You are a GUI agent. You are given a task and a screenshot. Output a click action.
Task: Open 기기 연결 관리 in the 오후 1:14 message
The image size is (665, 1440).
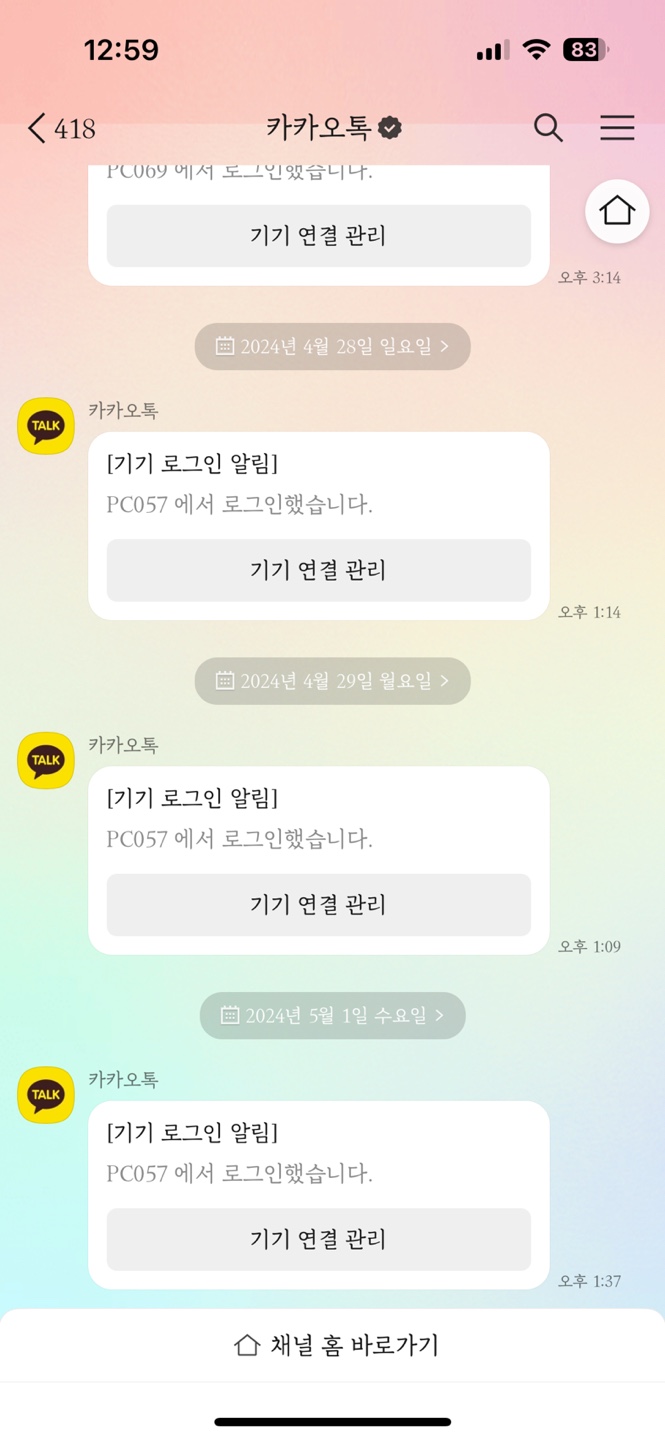click(318, 570)
